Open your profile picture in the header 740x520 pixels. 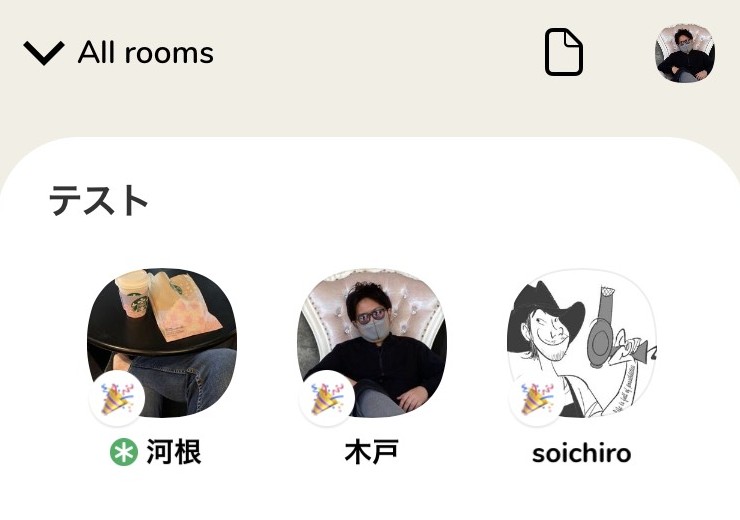[x=684, y=53]
